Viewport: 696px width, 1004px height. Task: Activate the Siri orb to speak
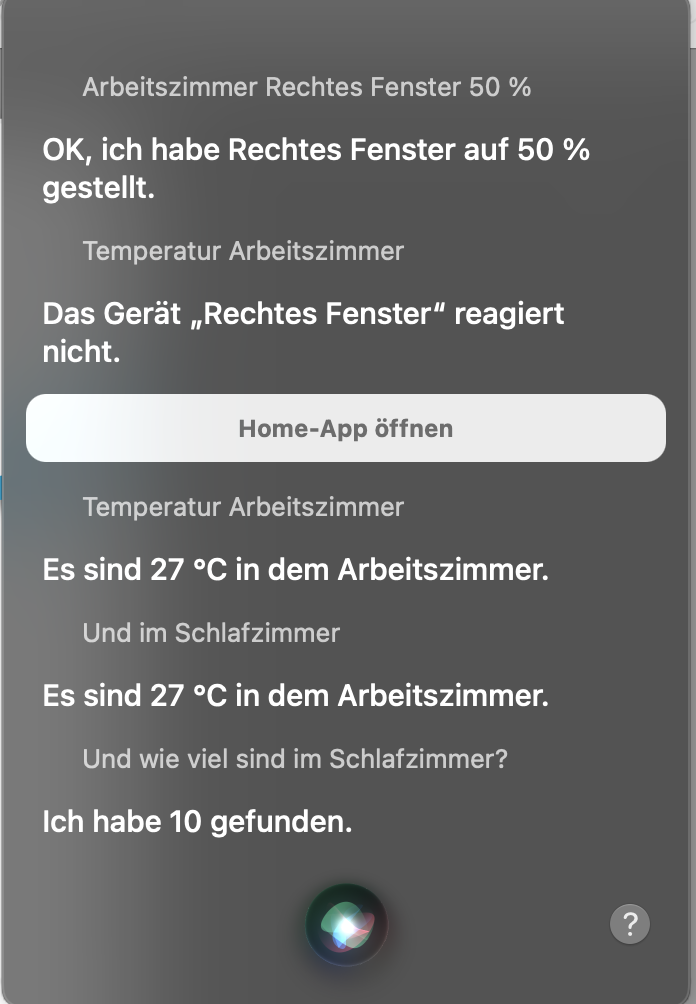coord(345,924)
